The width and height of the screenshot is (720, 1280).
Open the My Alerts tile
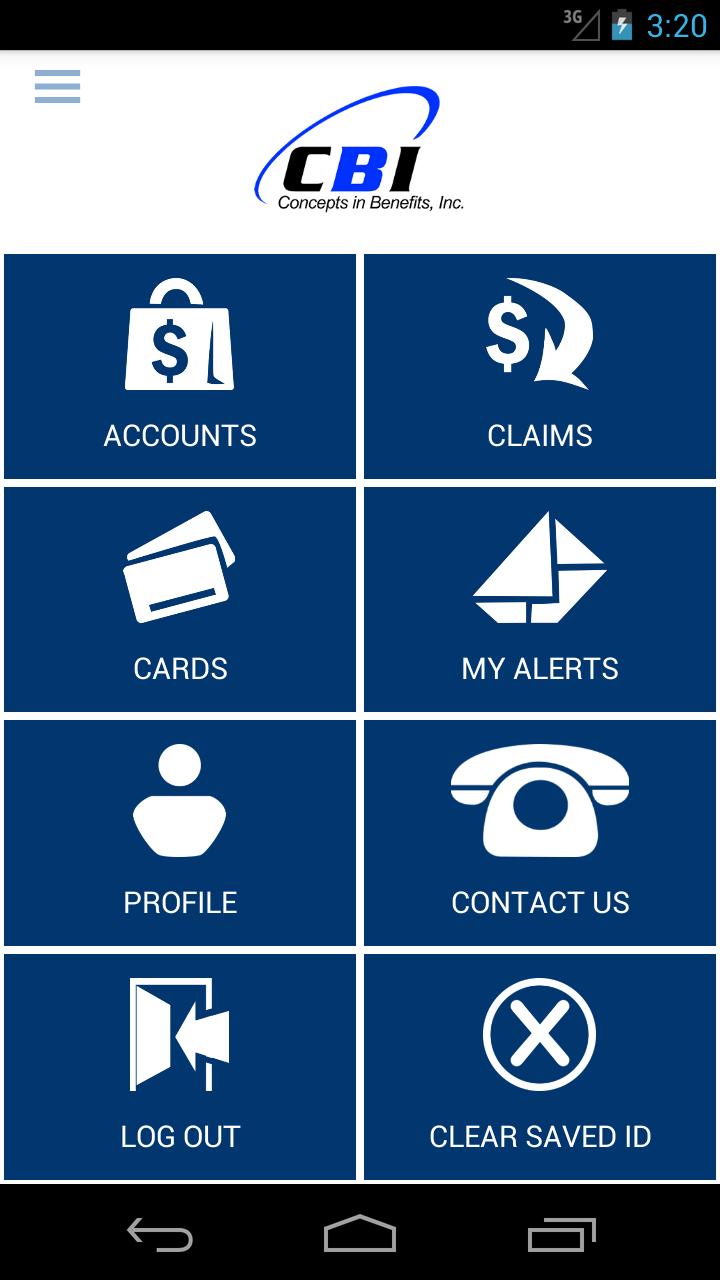point(540,598)
